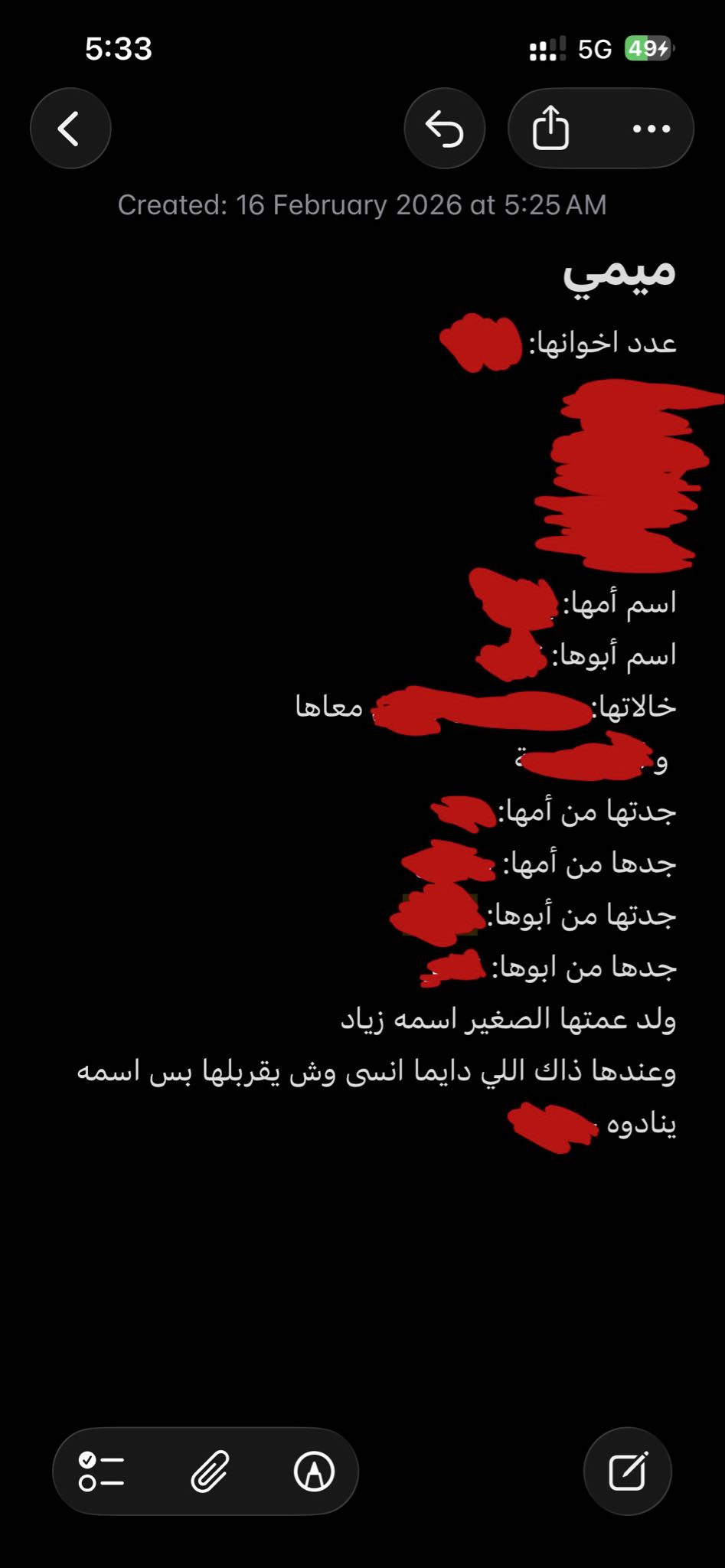The width and height of the screenshot is (725, 1568).
Task: Go back to the notes list
Action: (x=70, y=129)
